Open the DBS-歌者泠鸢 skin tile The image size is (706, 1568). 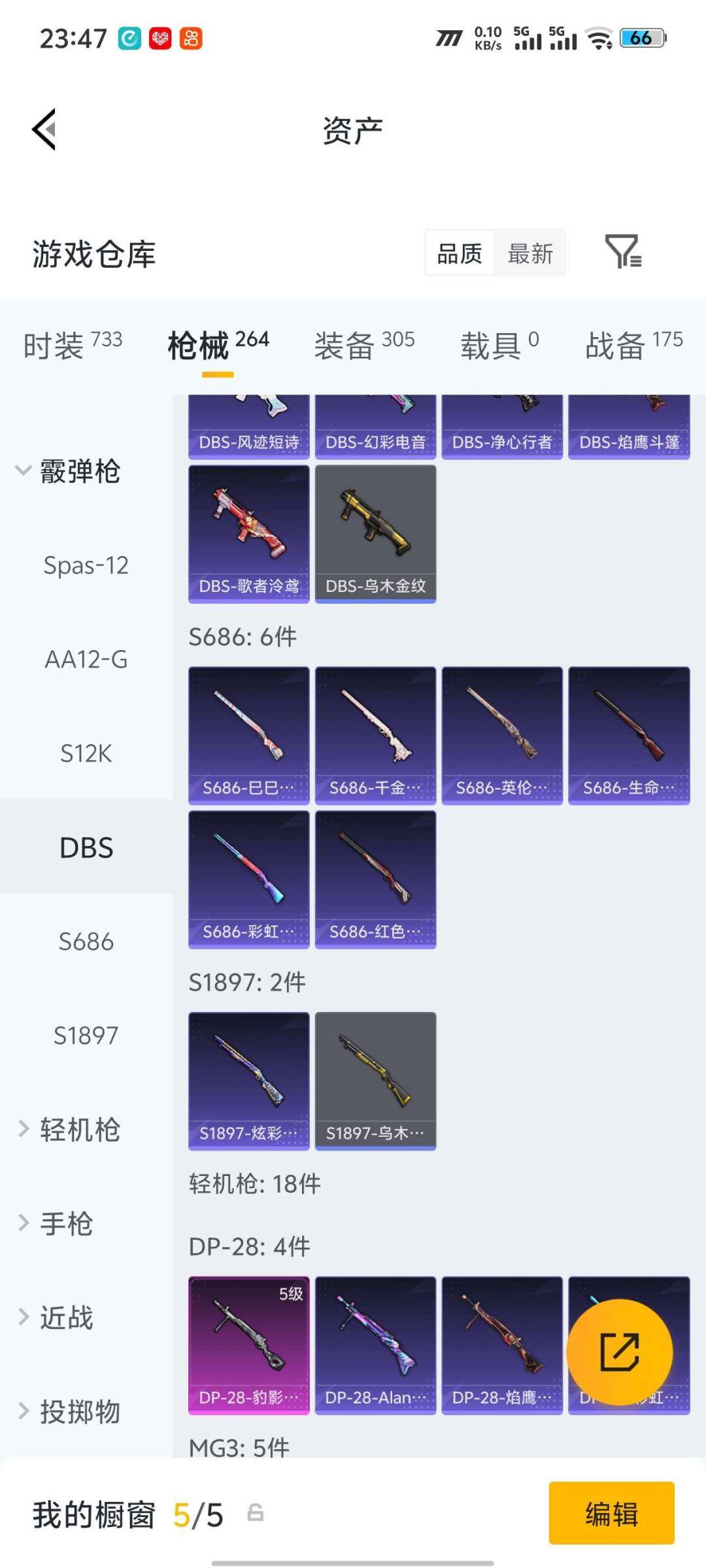[x=248, y=534]
